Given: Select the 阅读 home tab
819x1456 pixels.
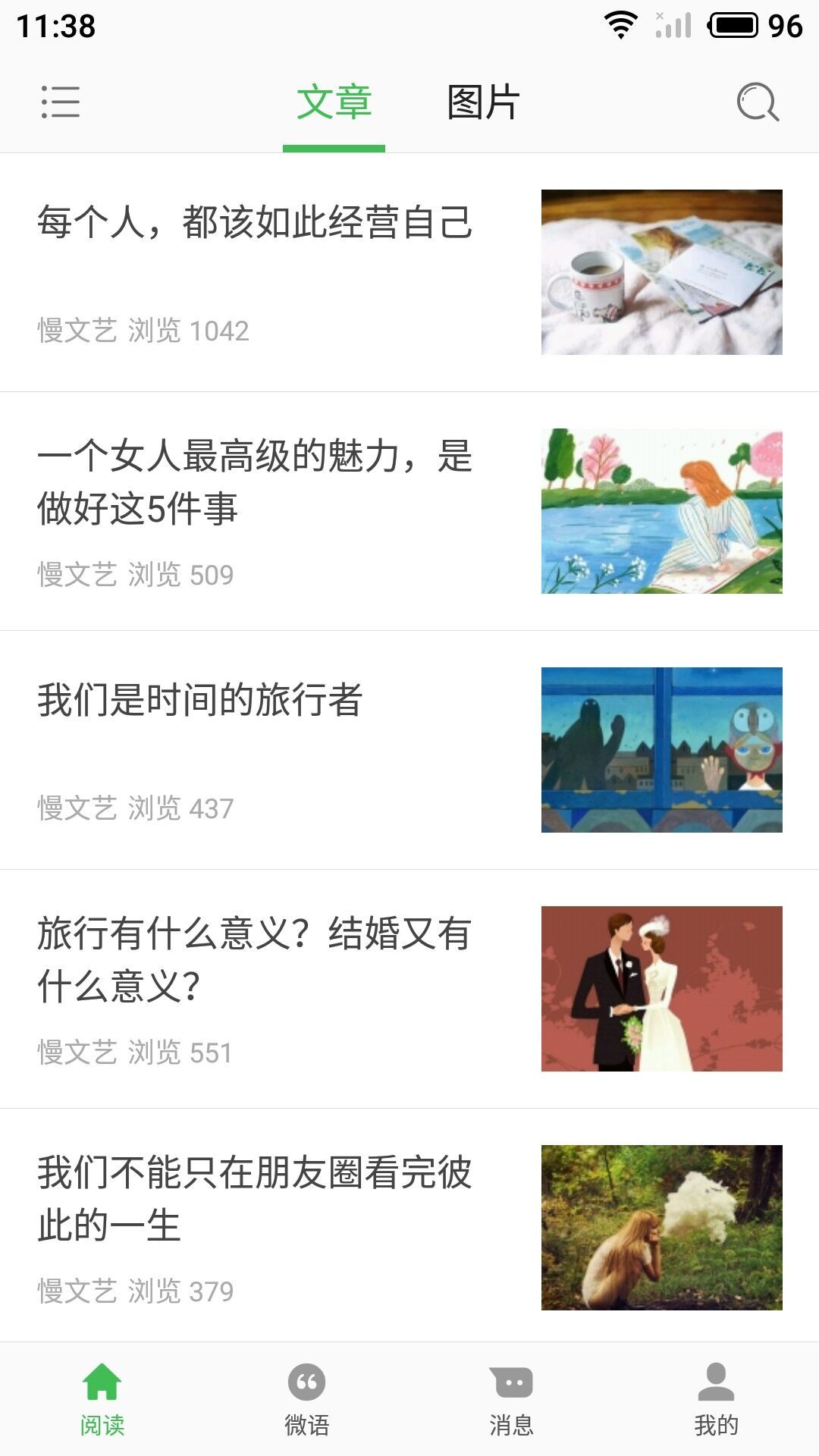Looking at the screenshot, I should point(102,1400).
